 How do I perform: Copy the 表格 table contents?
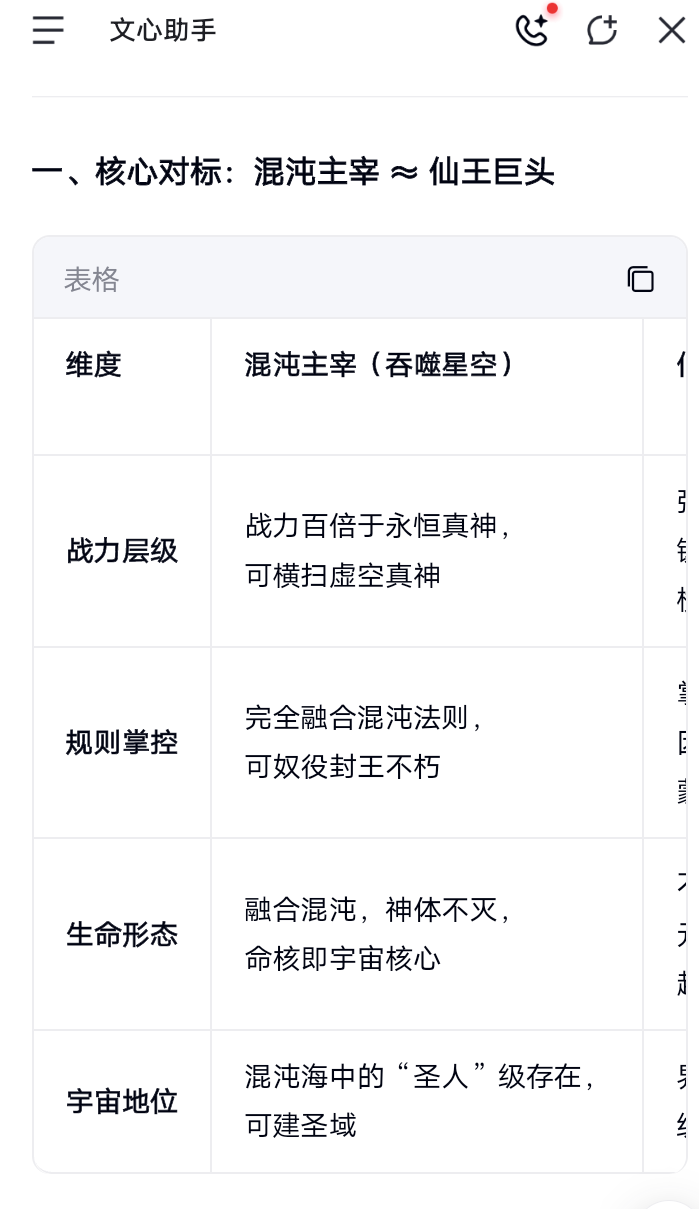(640, 279)
